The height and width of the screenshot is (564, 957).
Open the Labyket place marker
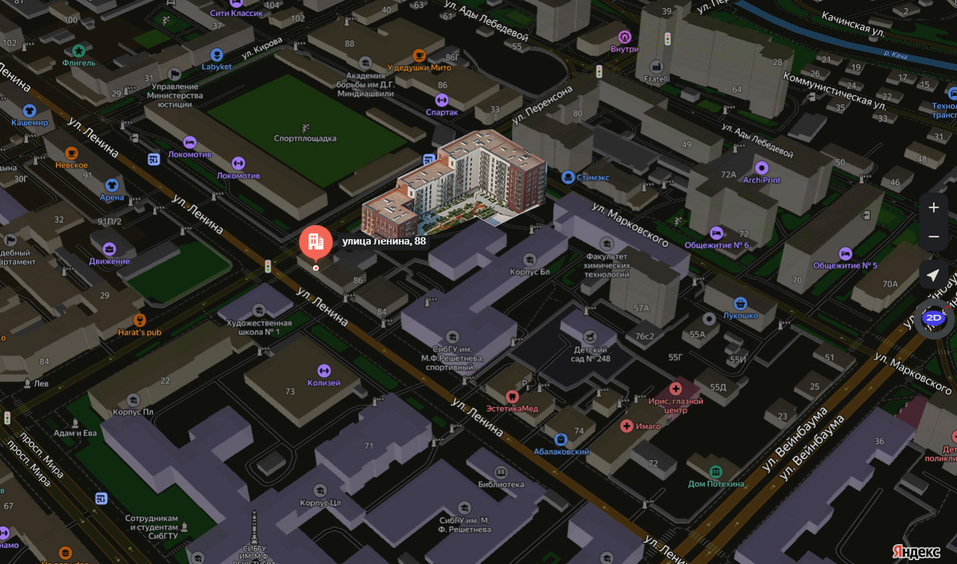(x=216, y=56)
